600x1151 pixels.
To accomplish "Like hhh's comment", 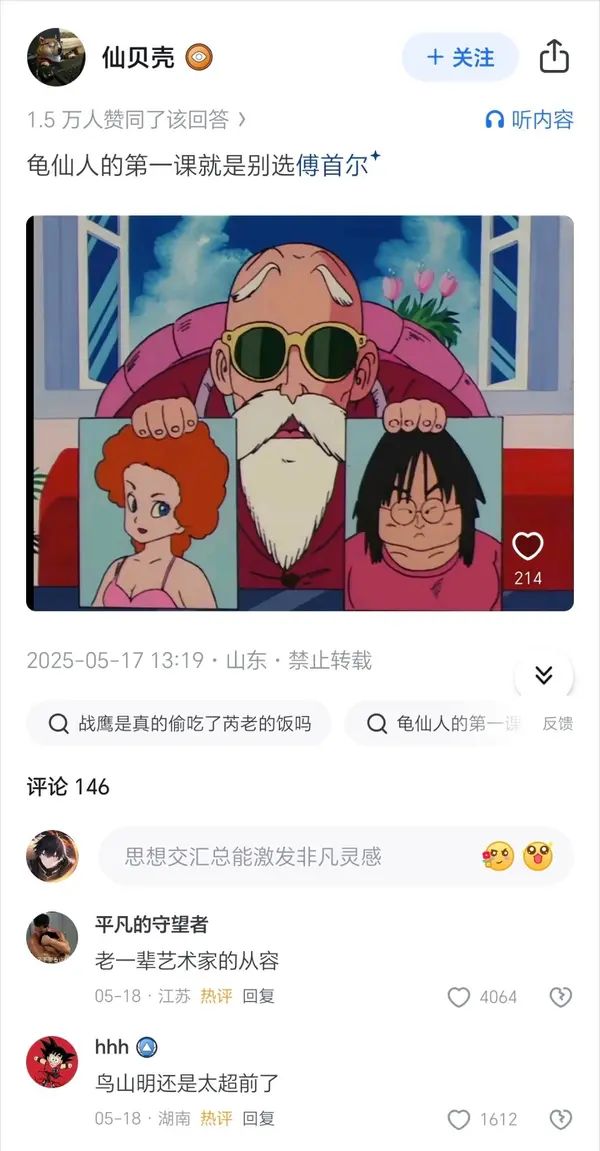I will [x=459, y=1118].
